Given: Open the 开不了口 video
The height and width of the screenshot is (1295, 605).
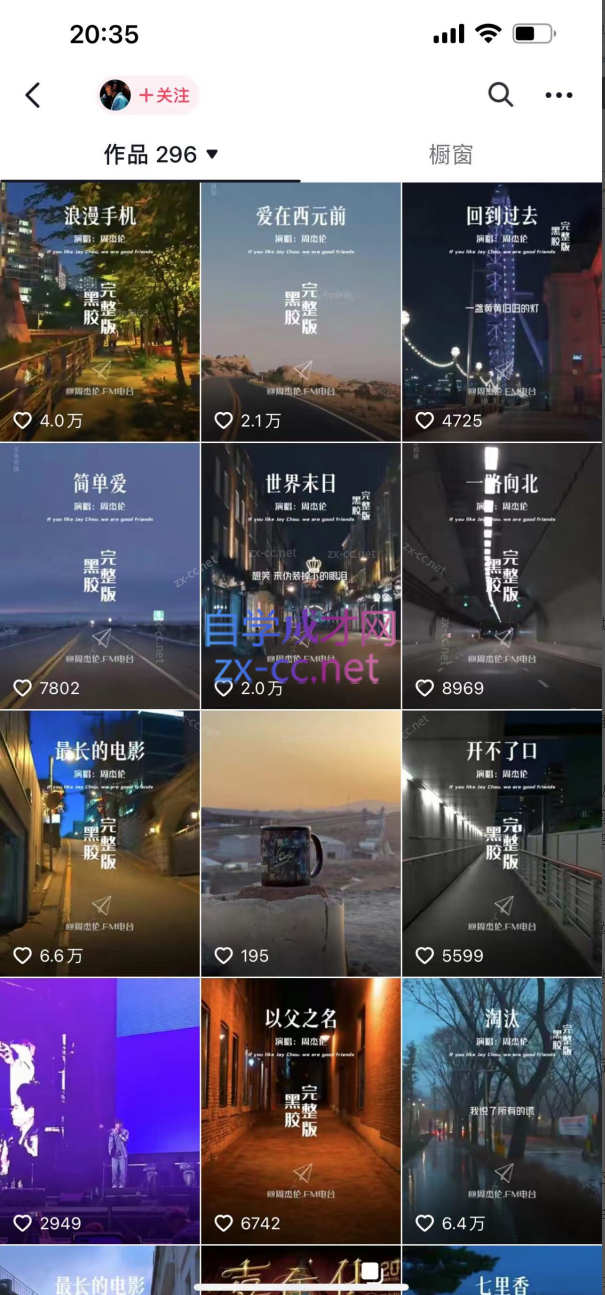Looking at the screenshot, I should [502, 843].
